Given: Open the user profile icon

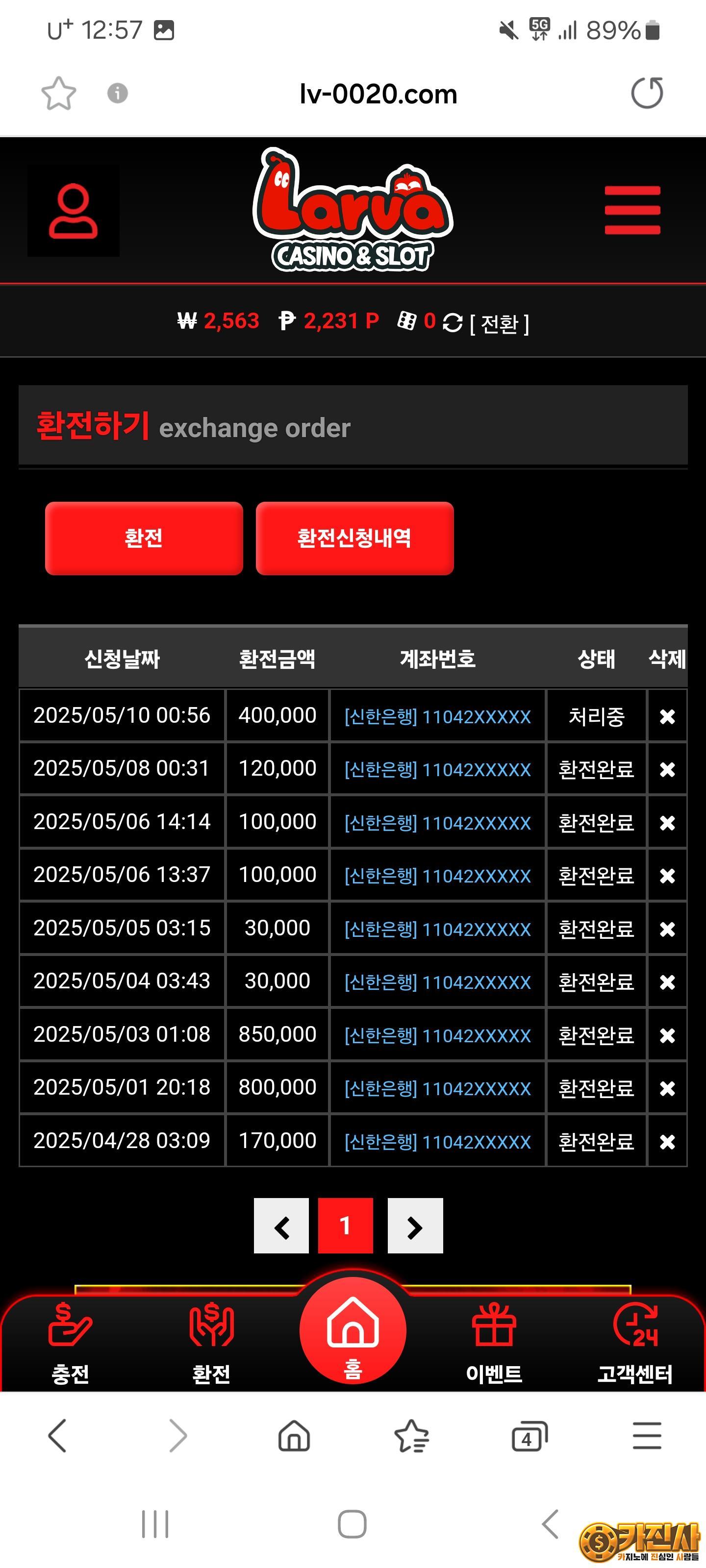Looking at the screenshot, I should (73, 211).
